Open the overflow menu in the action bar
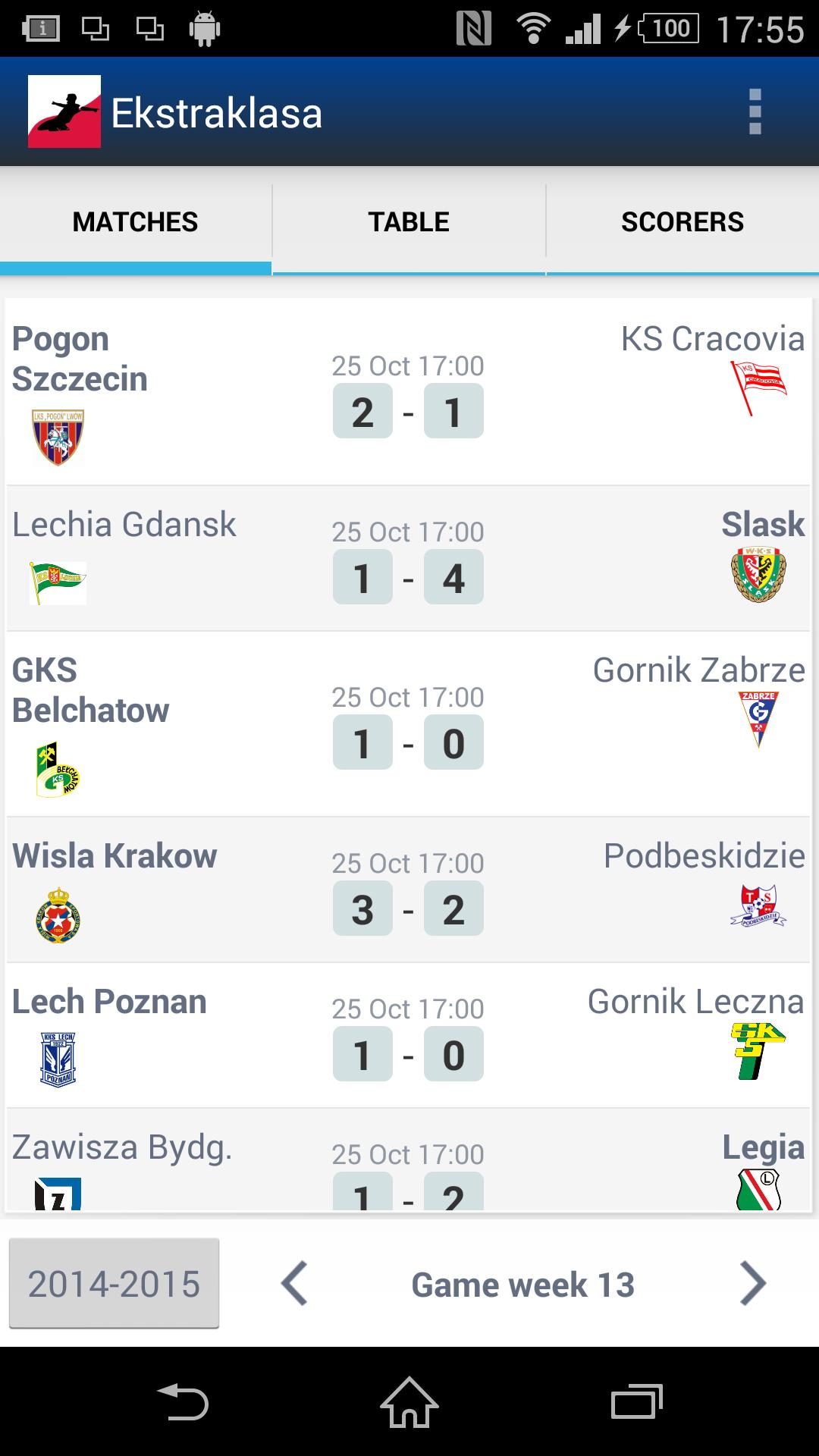This screenshot has height=1456, width=819. click(753, 112)
